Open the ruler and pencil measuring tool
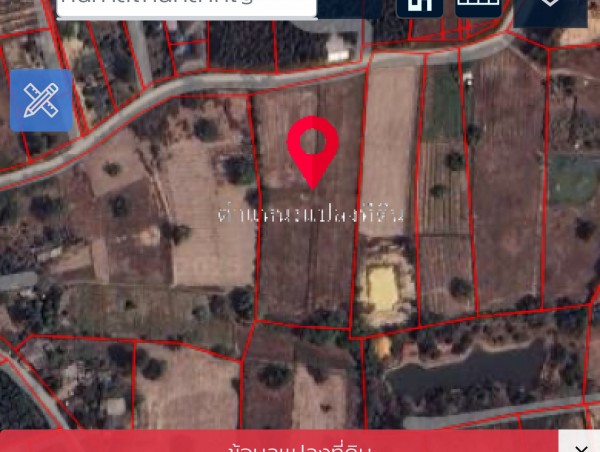 (41, 100)
